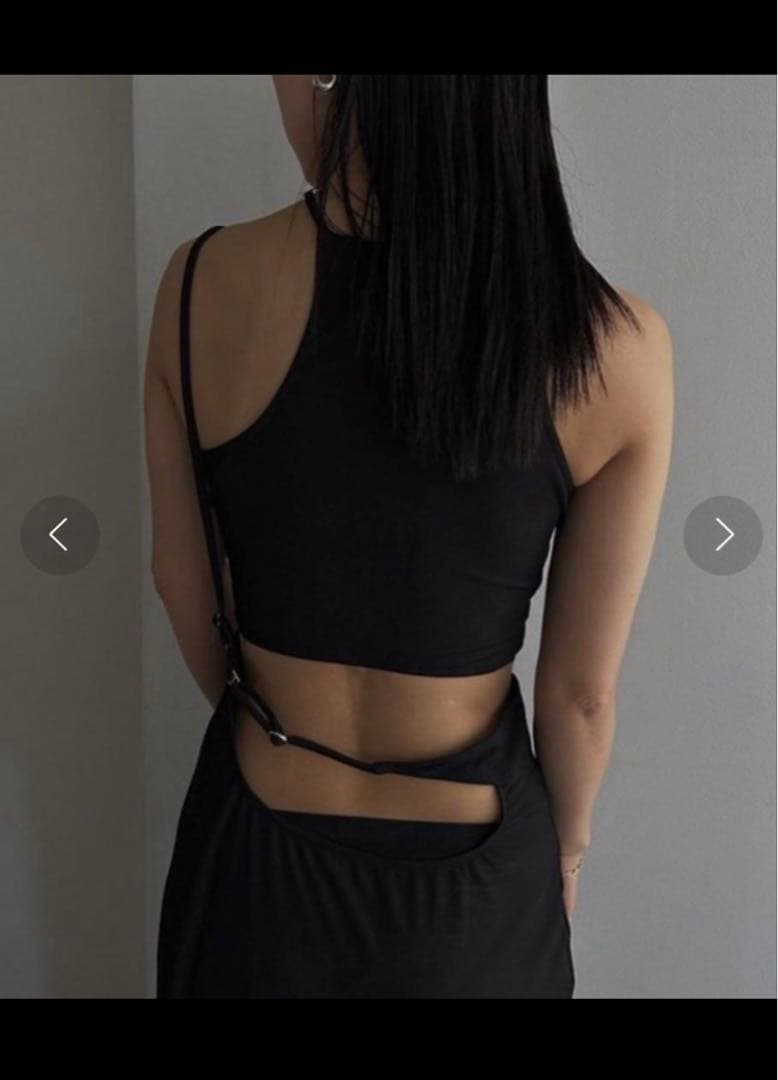Go to the previous photo
Screen dimensions: 778x1080
(60, 535)
